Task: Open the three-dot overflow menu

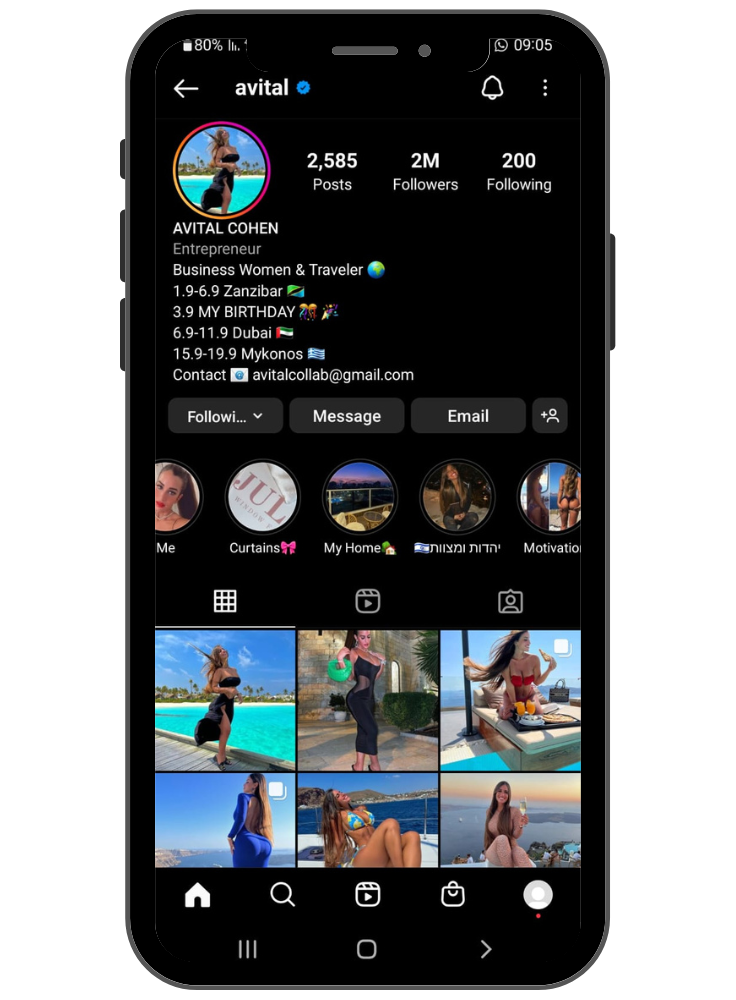Action: tap(545, 88)
